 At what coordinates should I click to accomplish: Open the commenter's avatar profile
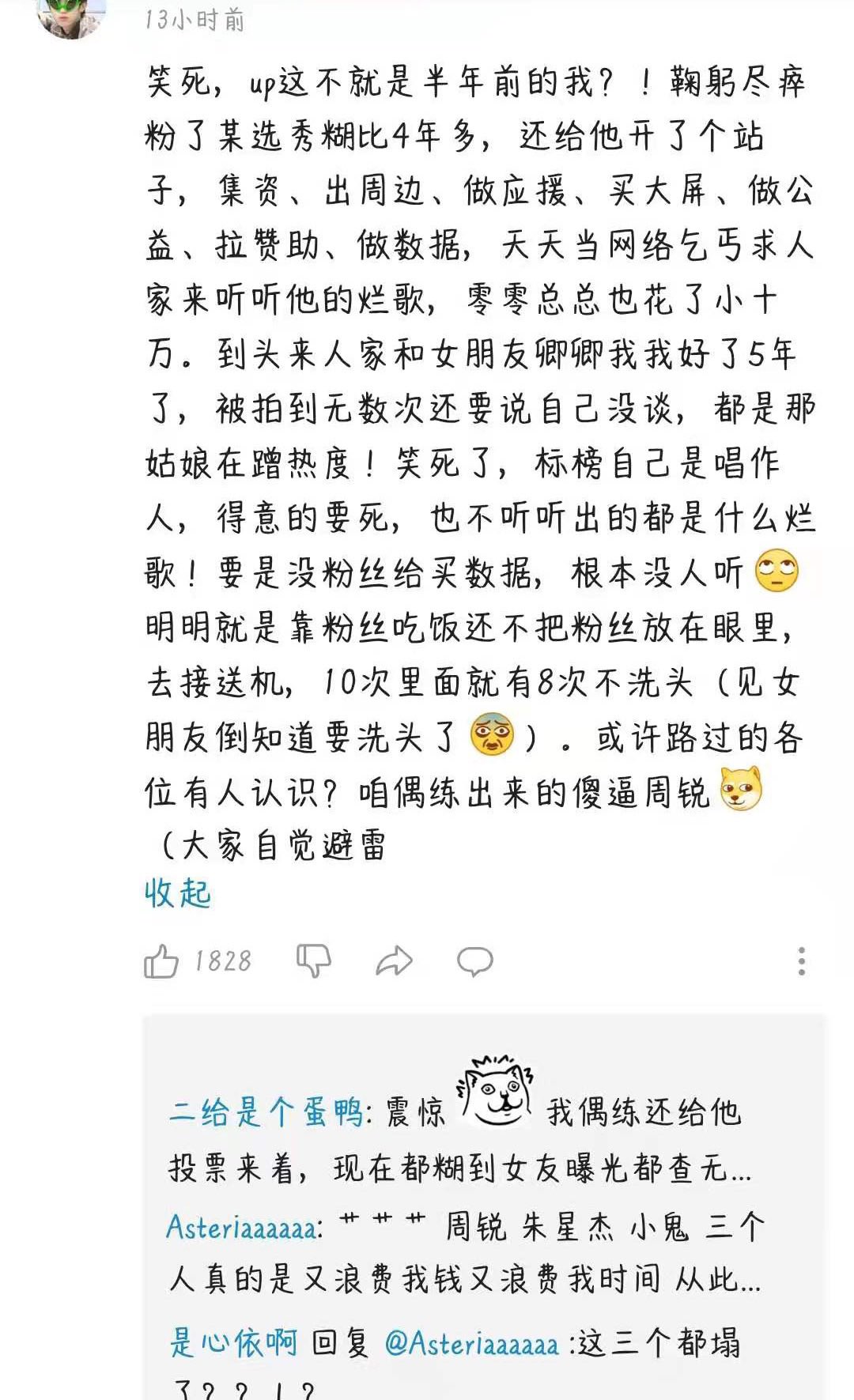[x=71, y=16]
